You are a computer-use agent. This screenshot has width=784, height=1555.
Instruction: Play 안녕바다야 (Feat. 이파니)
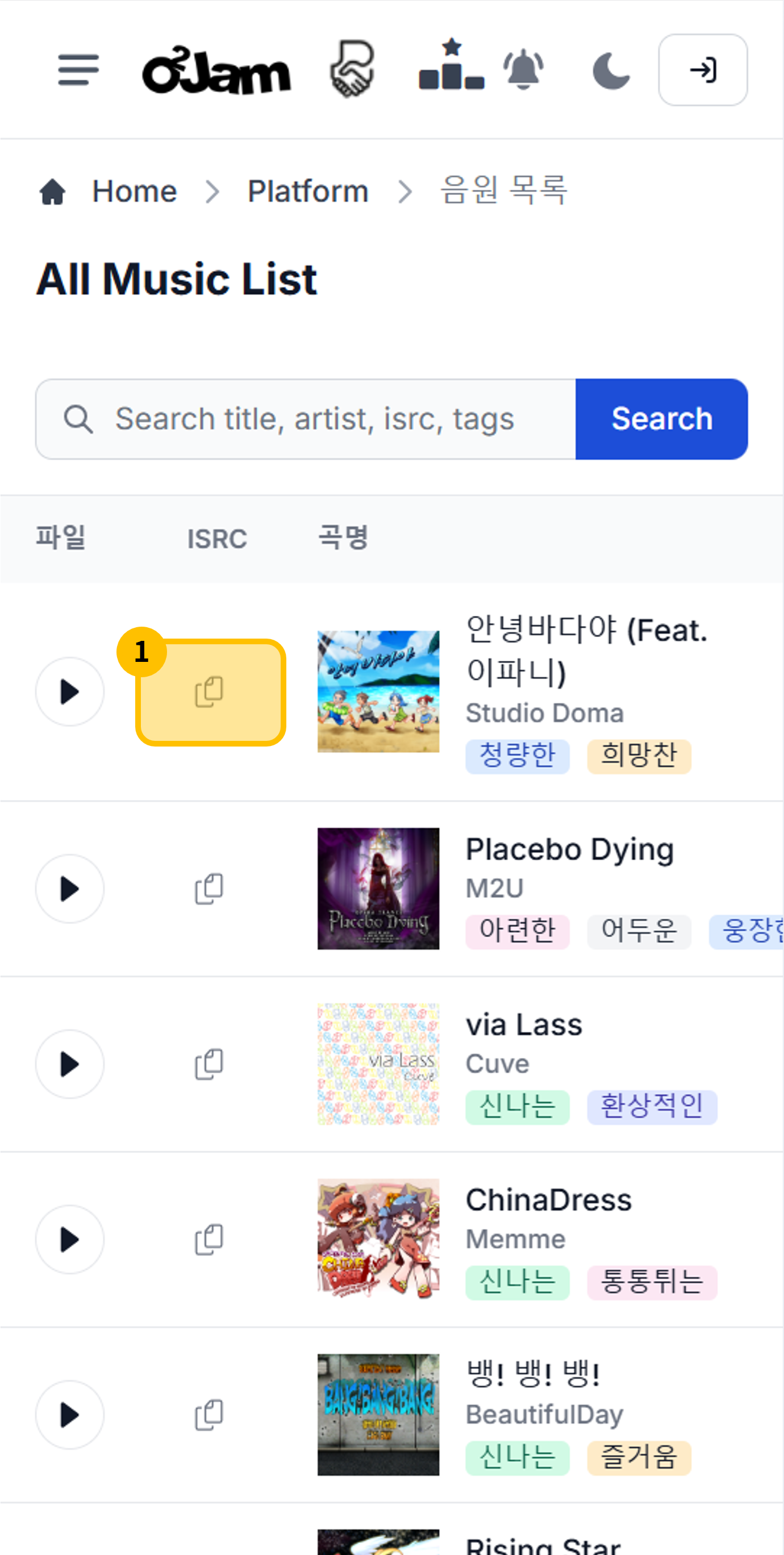(69, 692)
